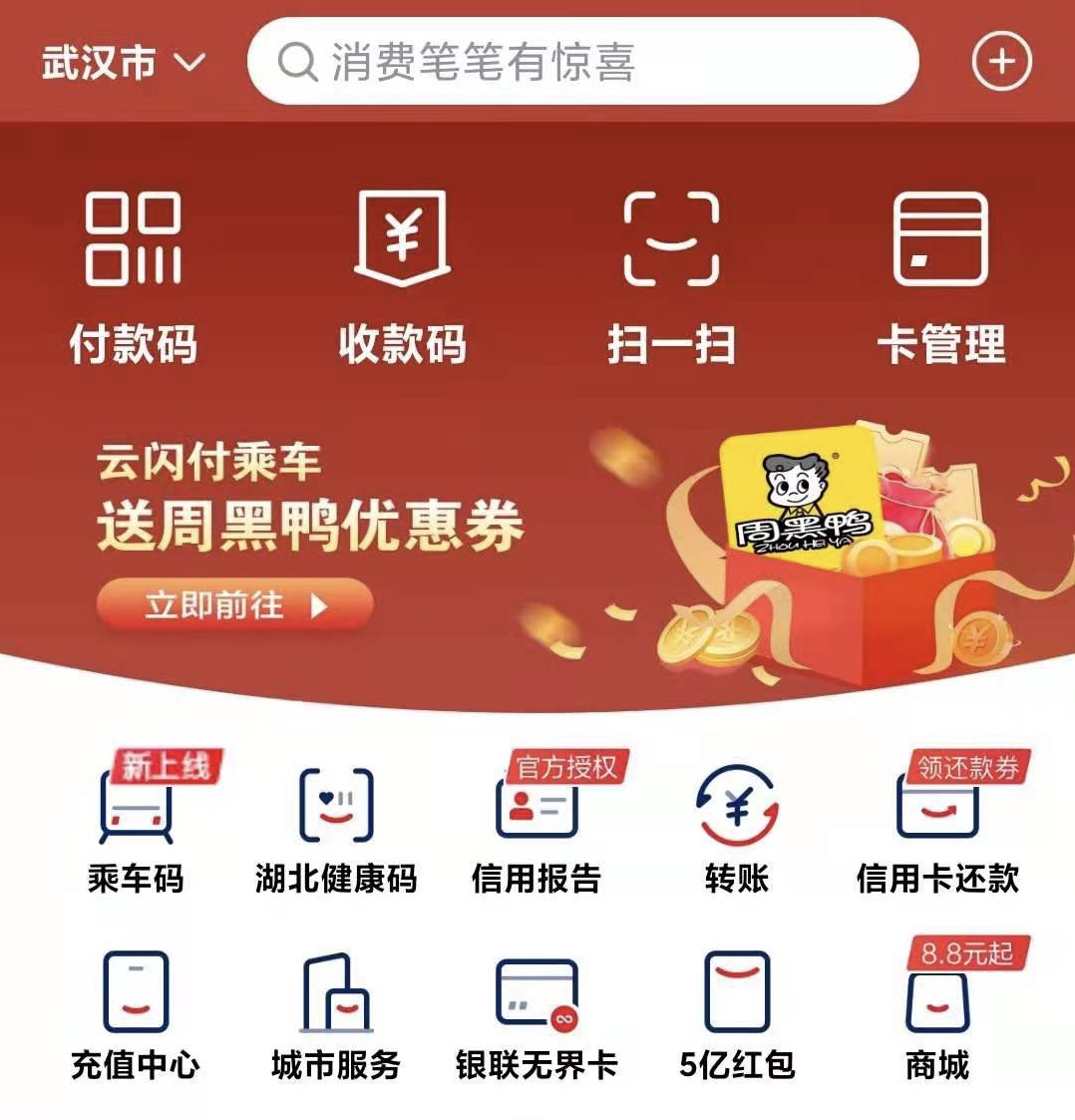This screenshot has height=1120, width=1075.
Task: Open 付款码 payment code
Action: point(134,274)
